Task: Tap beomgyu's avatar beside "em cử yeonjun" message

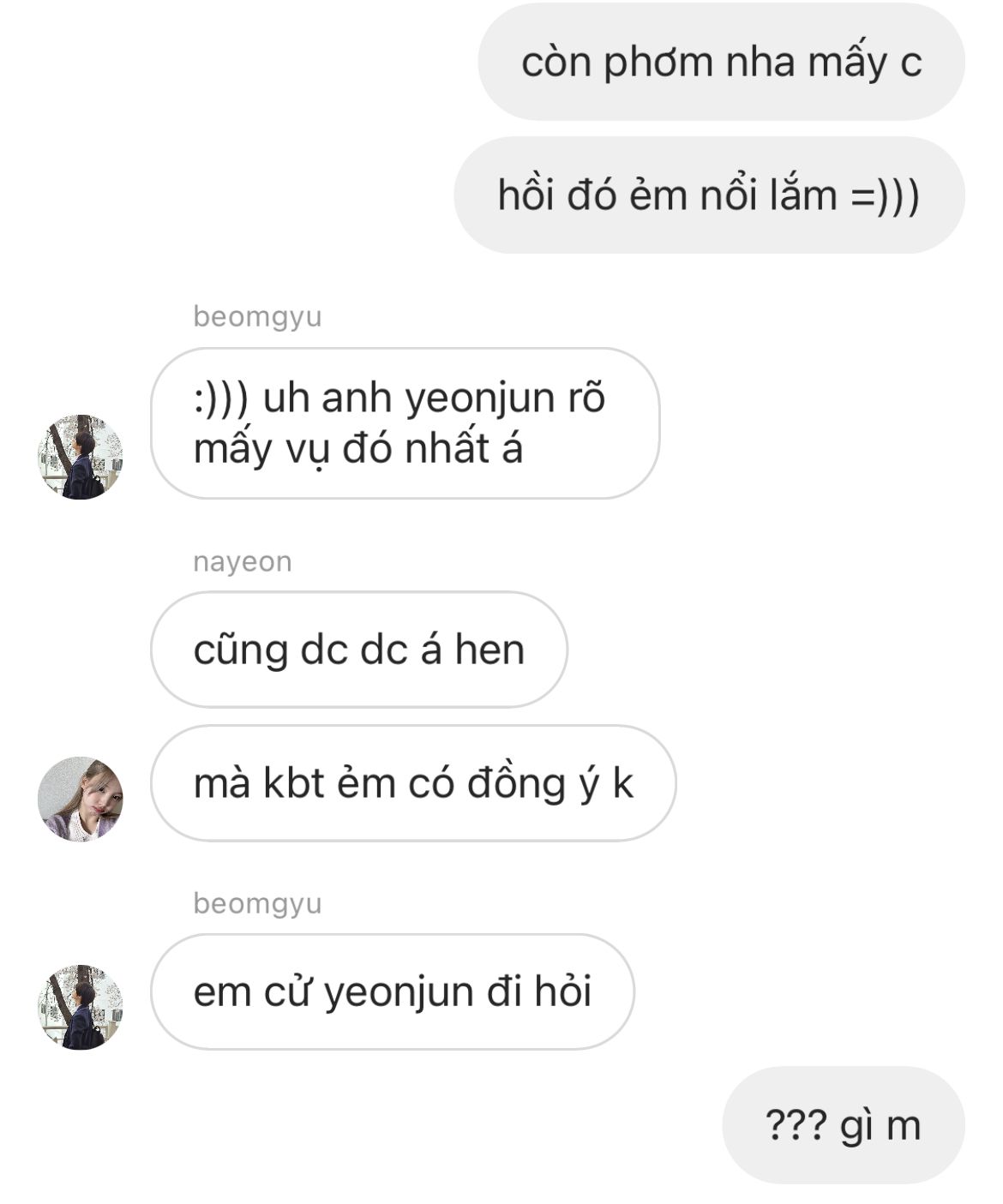Action: (81, 1007)
